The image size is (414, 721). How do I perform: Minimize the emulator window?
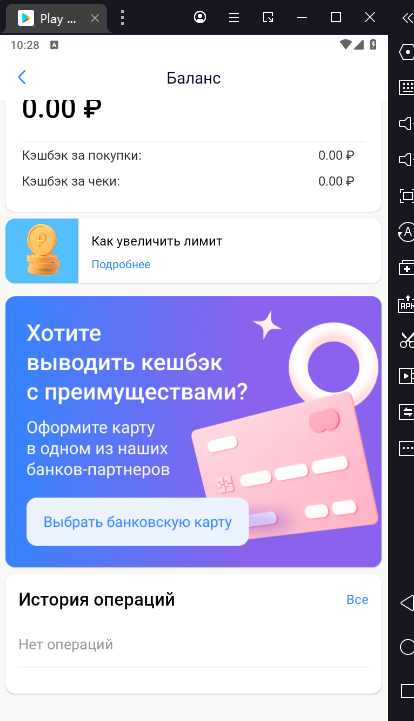pos(302,17)
